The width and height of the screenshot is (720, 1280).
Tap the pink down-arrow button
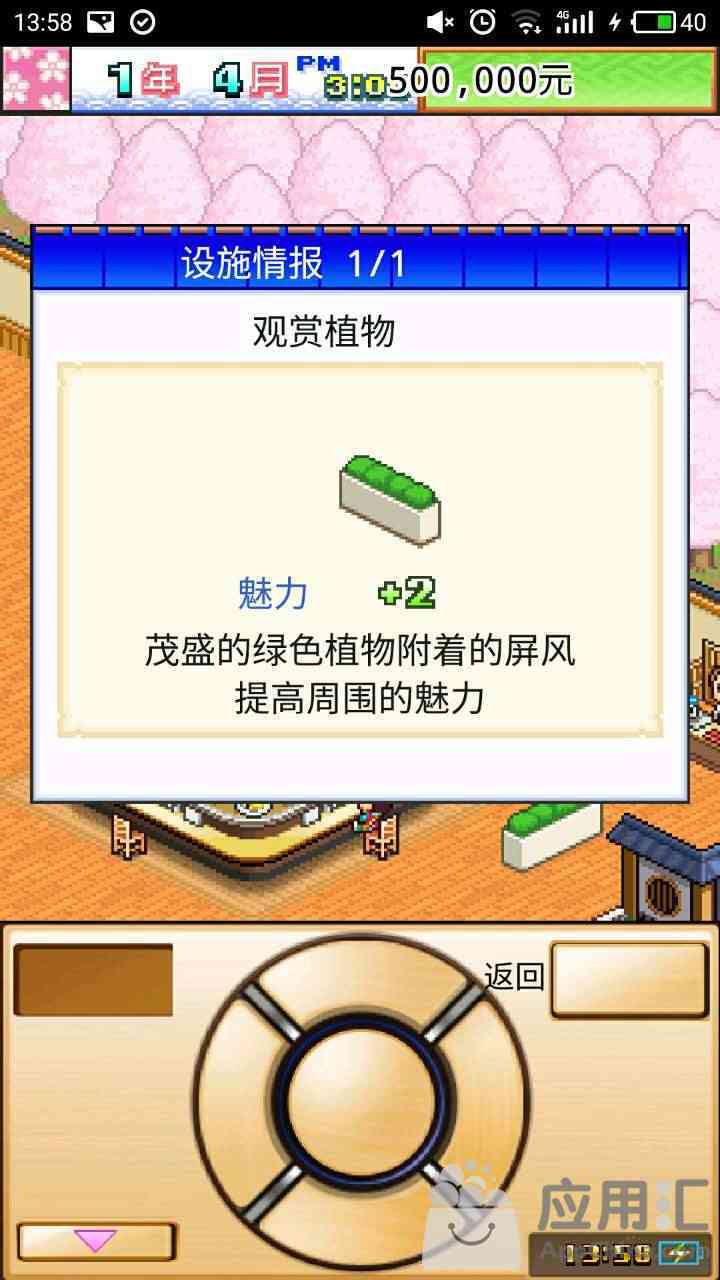click(96, 1241)
